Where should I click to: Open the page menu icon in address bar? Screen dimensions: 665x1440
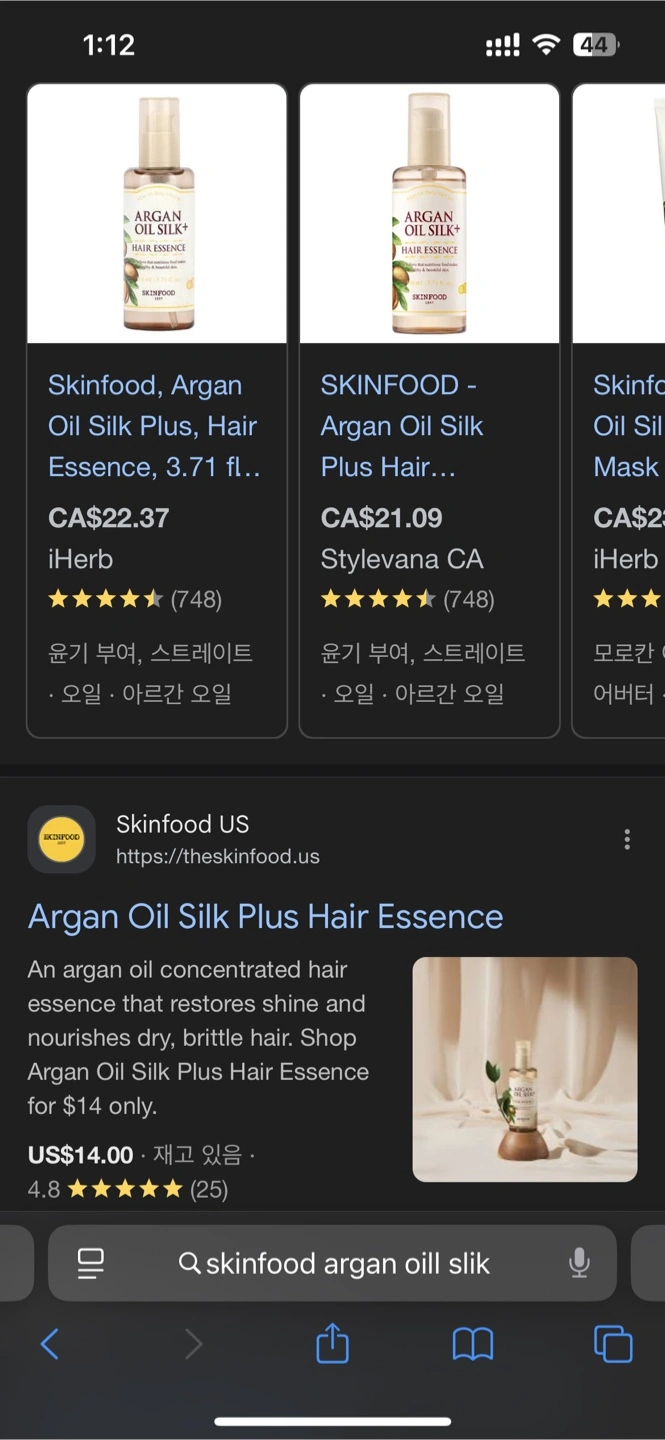pos(91,1264)
